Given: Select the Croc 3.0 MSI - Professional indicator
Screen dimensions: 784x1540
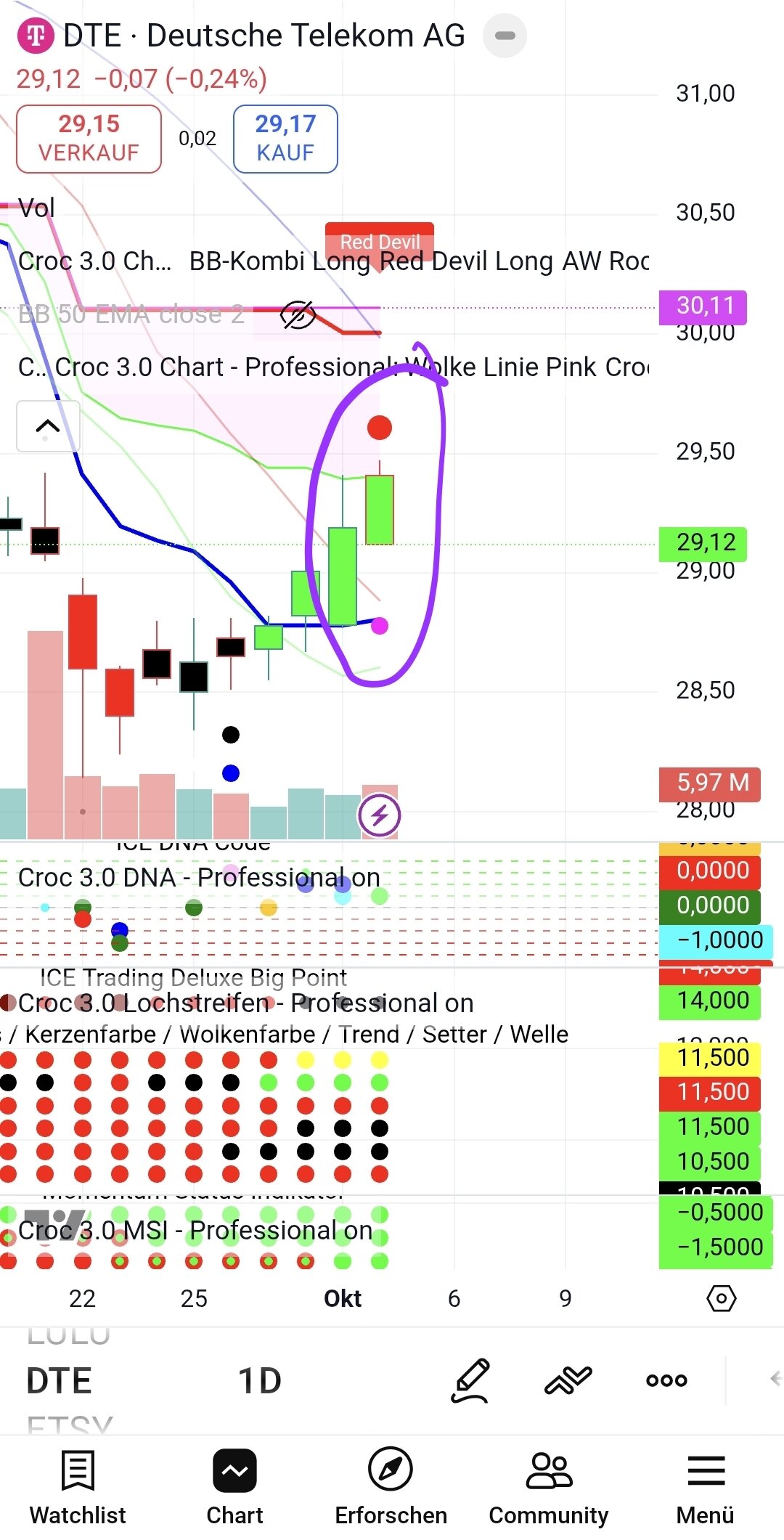Looking at the screenshot, I should click(x=195, y=1230).
